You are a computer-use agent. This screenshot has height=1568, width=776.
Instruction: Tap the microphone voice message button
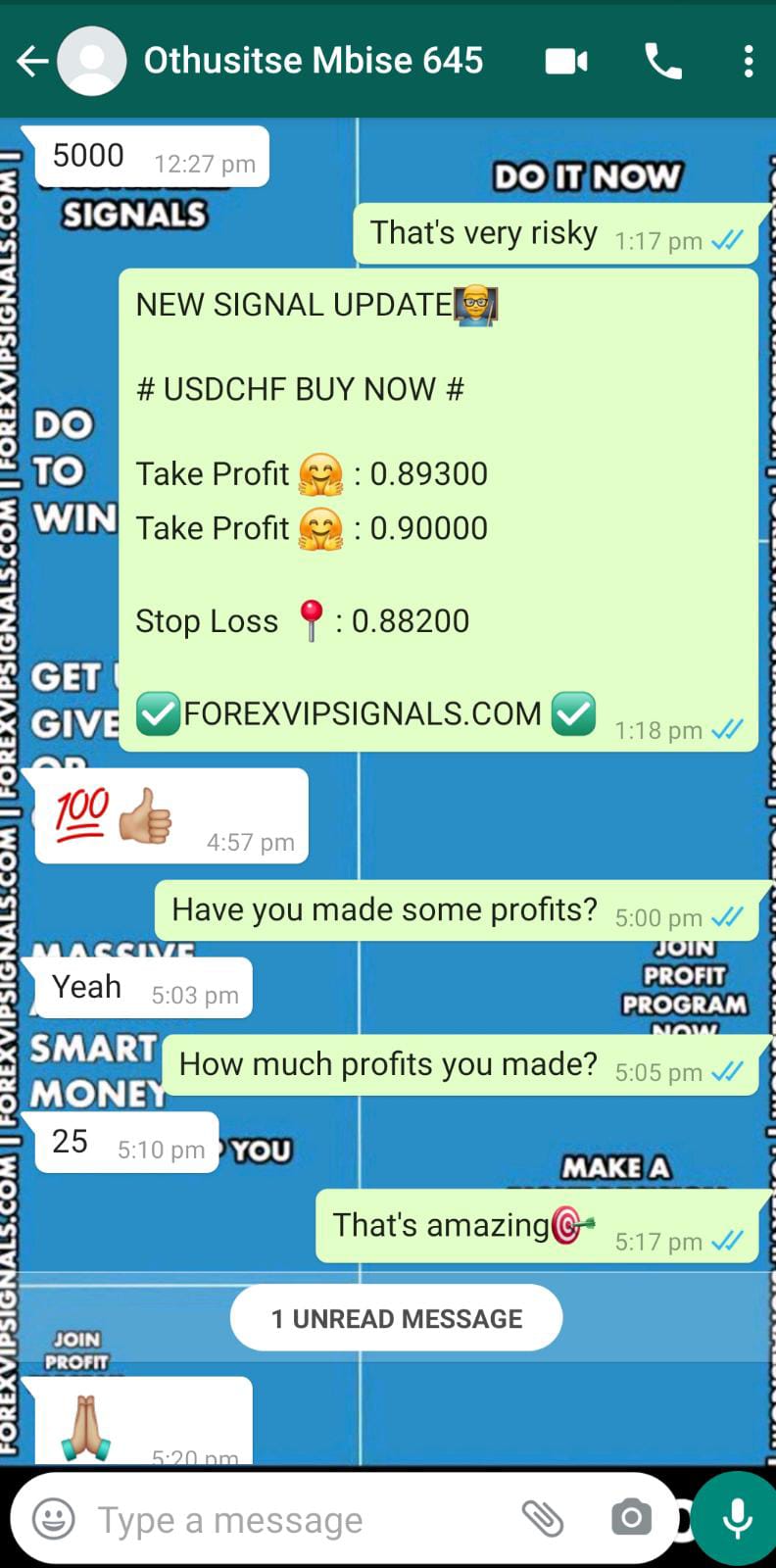coord(736,1519)
